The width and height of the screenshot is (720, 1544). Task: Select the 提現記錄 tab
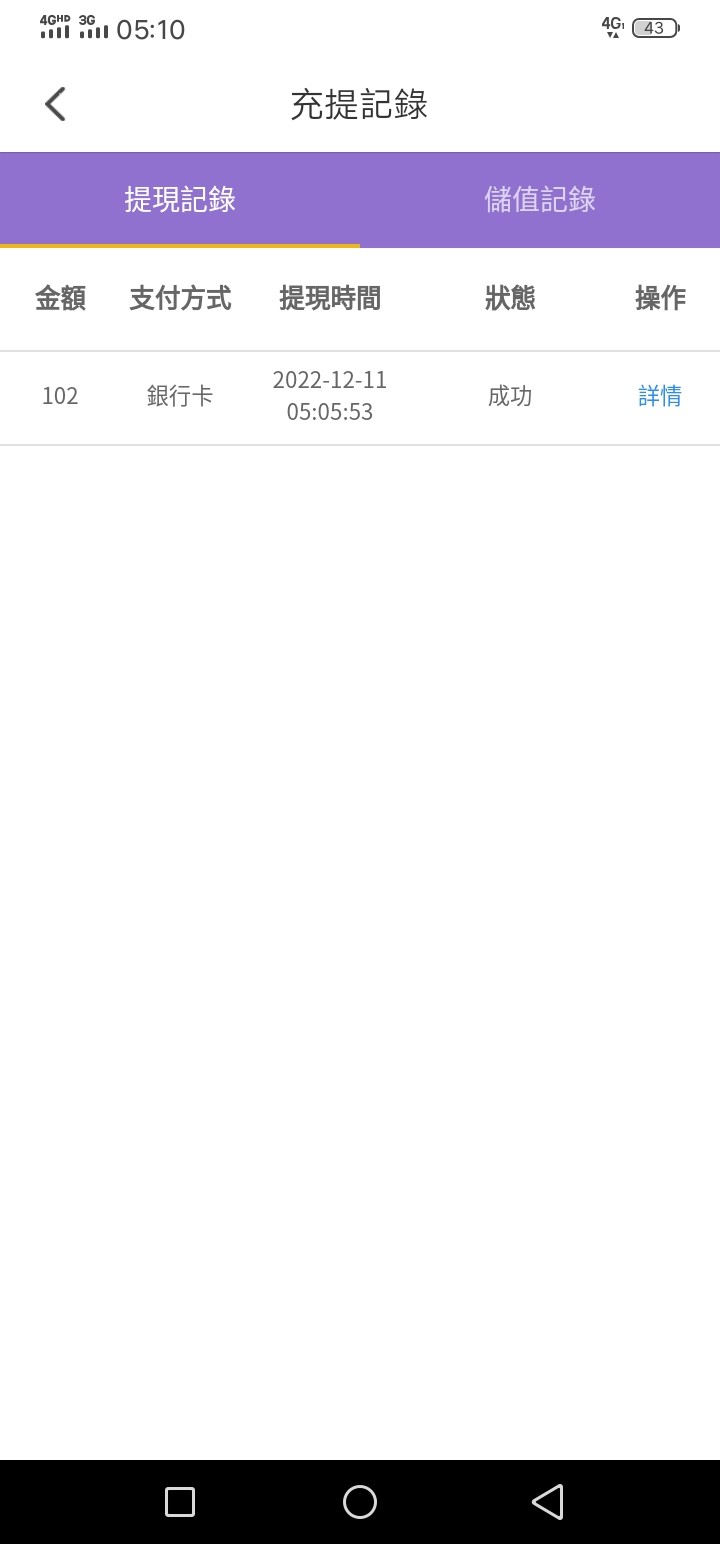[180, 199]
